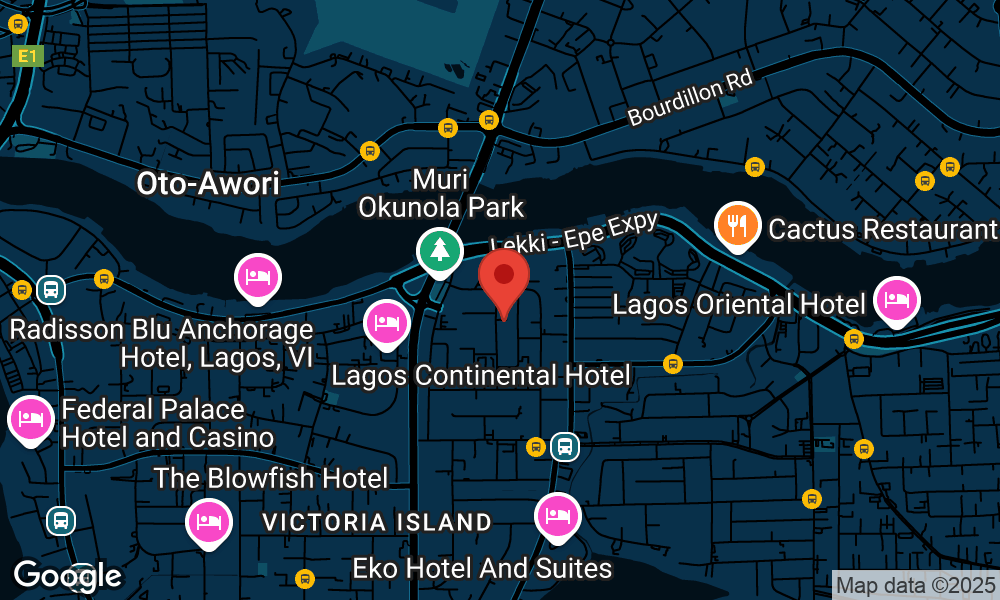Tap The Blowfish Hotel marker
1000x600 pixels.
(x=209, y=521)
